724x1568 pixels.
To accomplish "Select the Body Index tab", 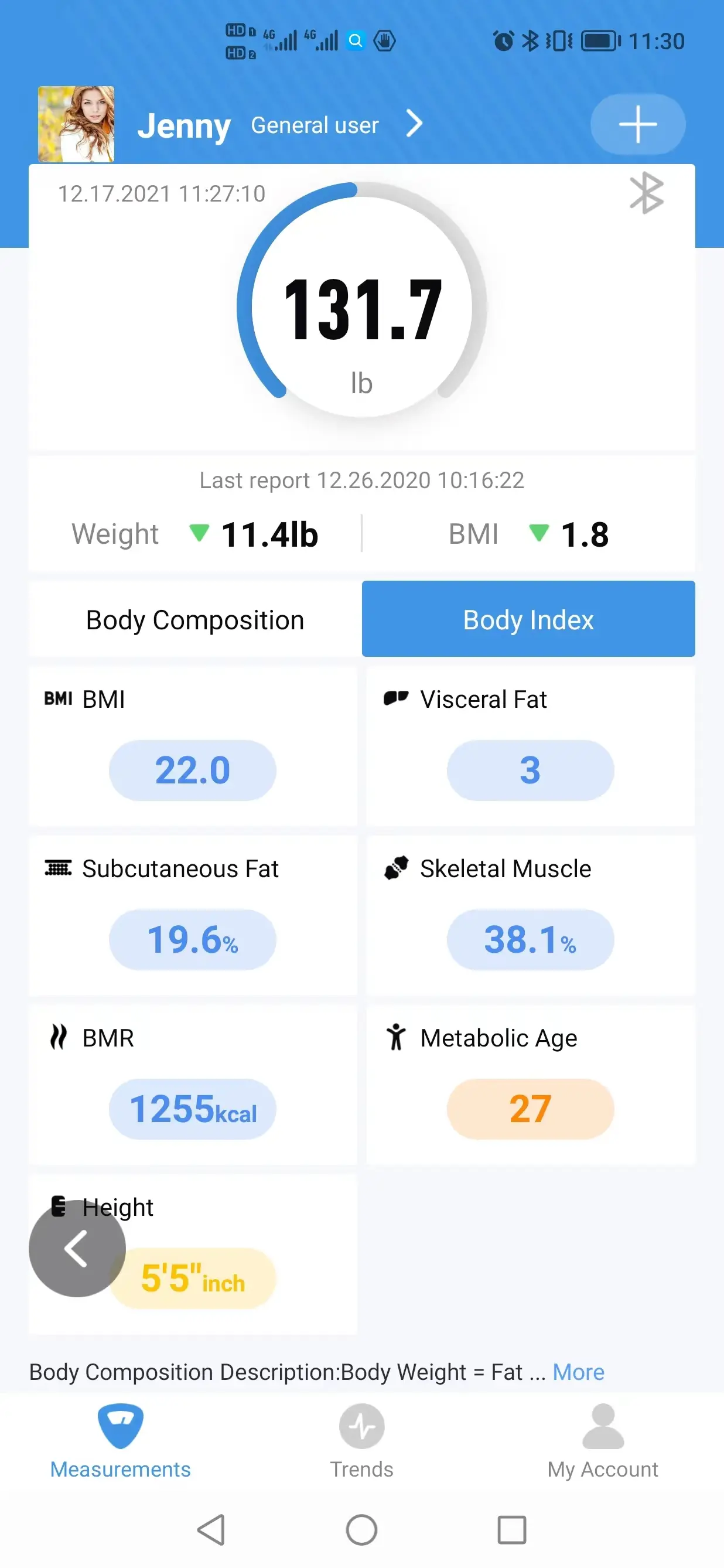I will (x=528, y=619).
